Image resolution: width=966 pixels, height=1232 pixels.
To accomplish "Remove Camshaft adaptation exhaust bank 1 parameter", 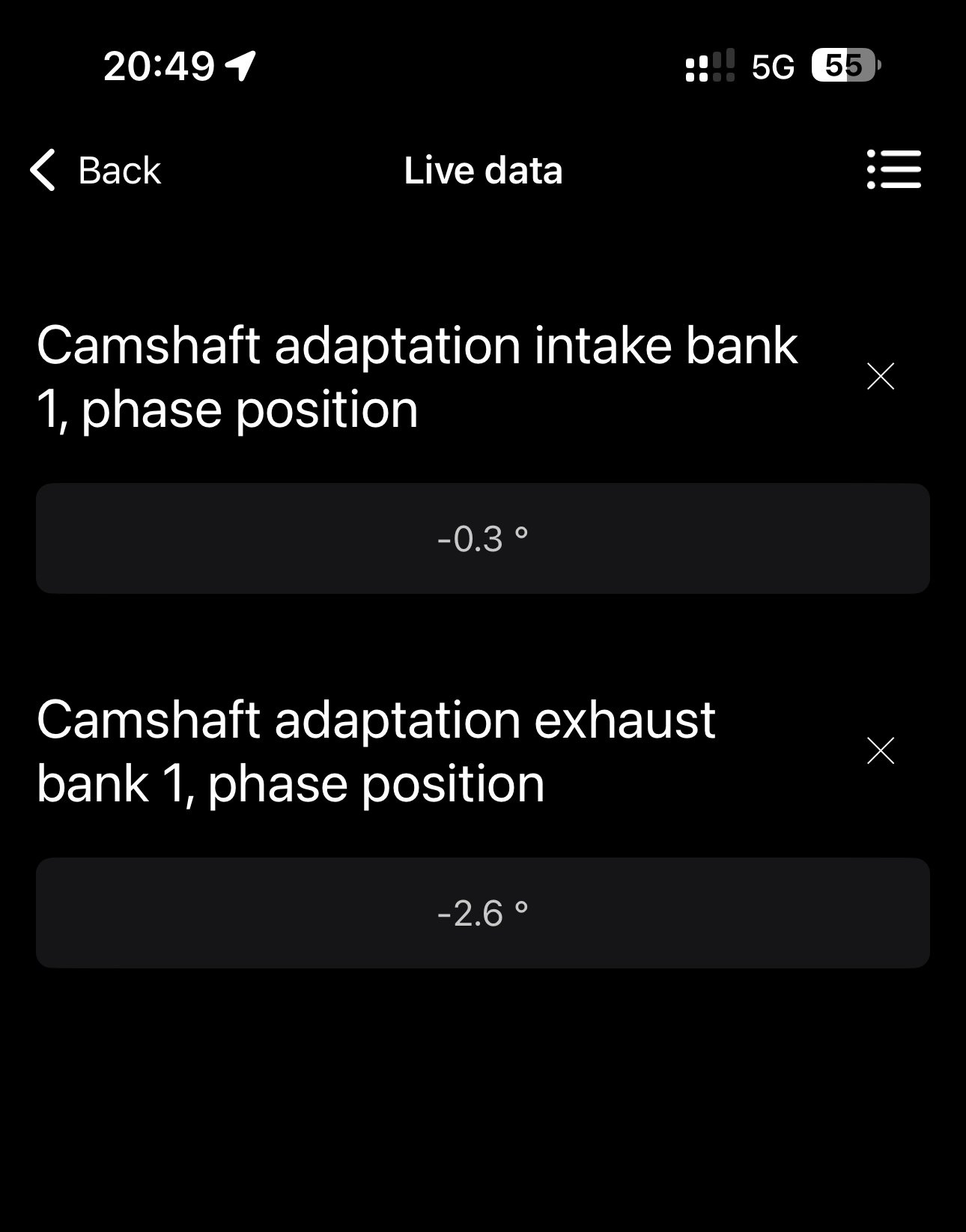I will (880, 750).
